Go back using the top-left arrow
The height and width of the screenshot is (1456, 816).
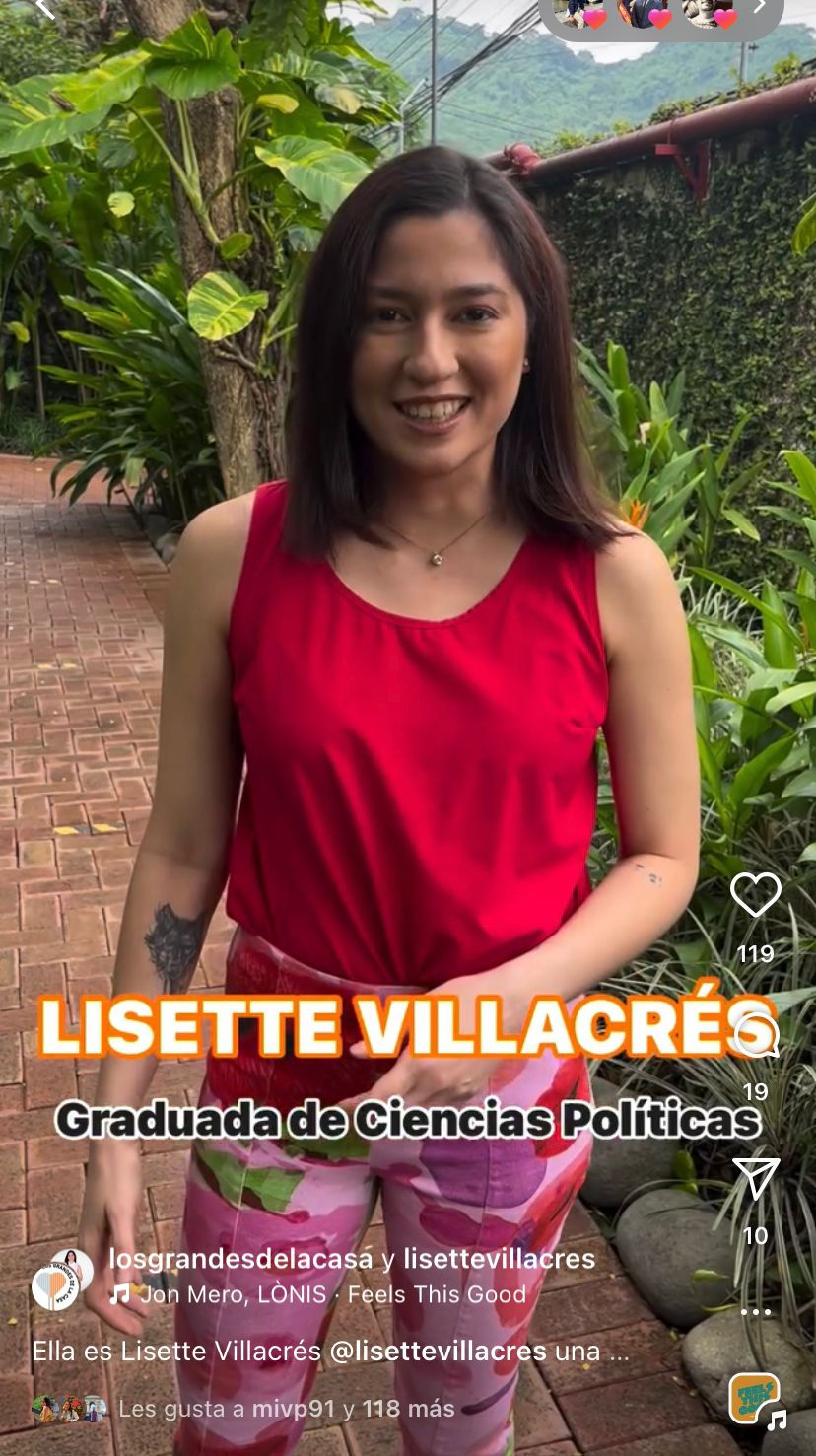44,10
